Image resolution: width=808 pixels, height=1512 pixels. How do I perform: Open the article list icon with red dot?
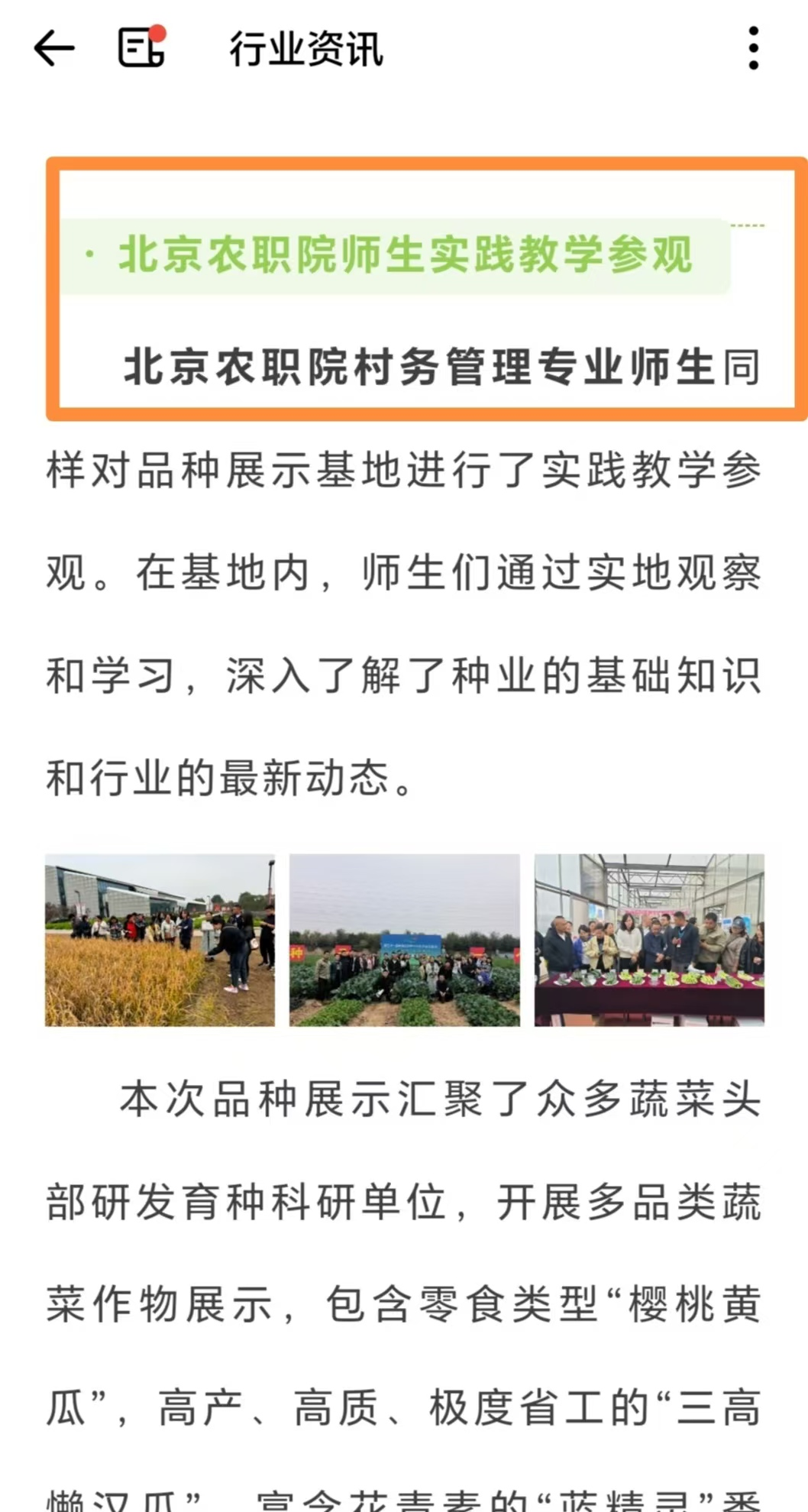142,47
